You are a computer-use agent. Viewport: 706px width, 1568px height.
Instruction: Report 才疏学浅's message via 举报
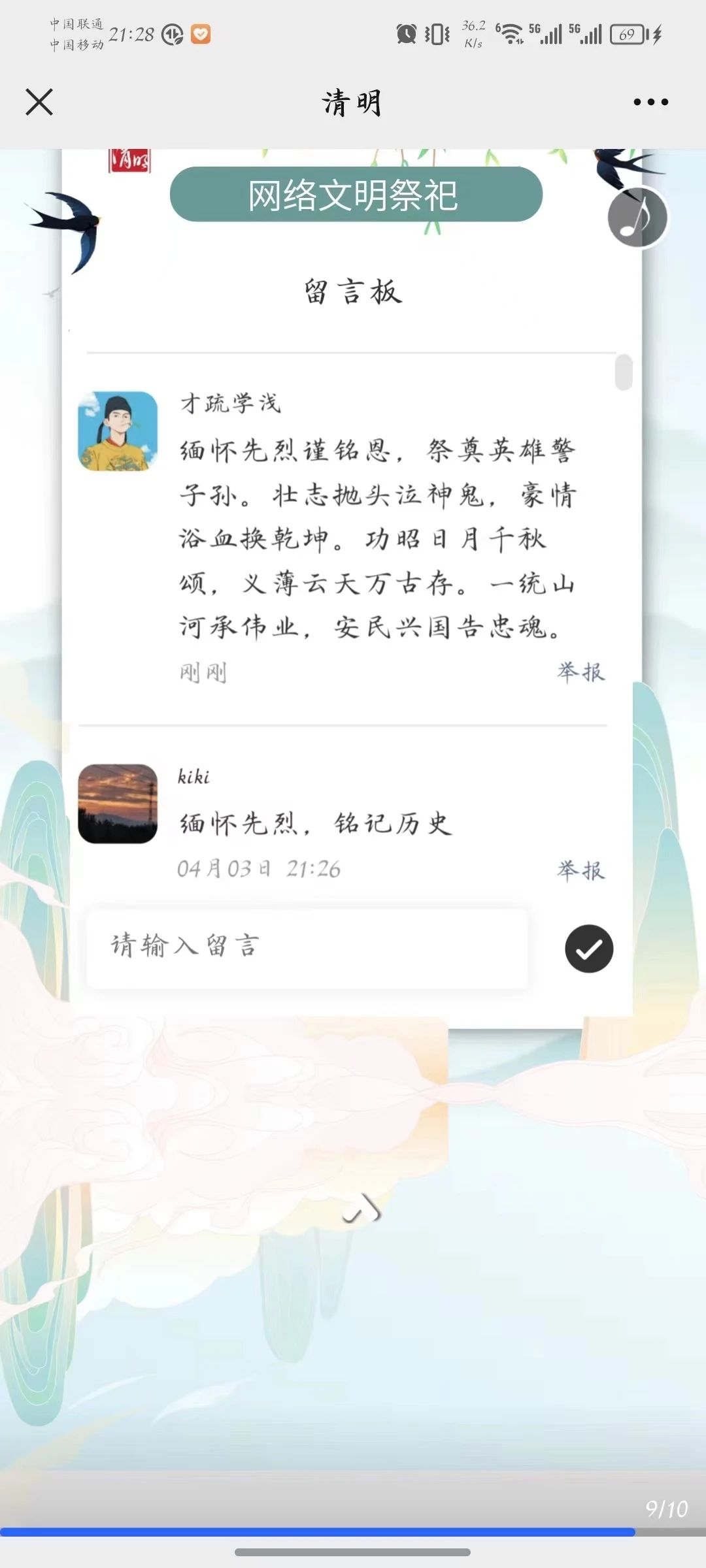point(580,672)
